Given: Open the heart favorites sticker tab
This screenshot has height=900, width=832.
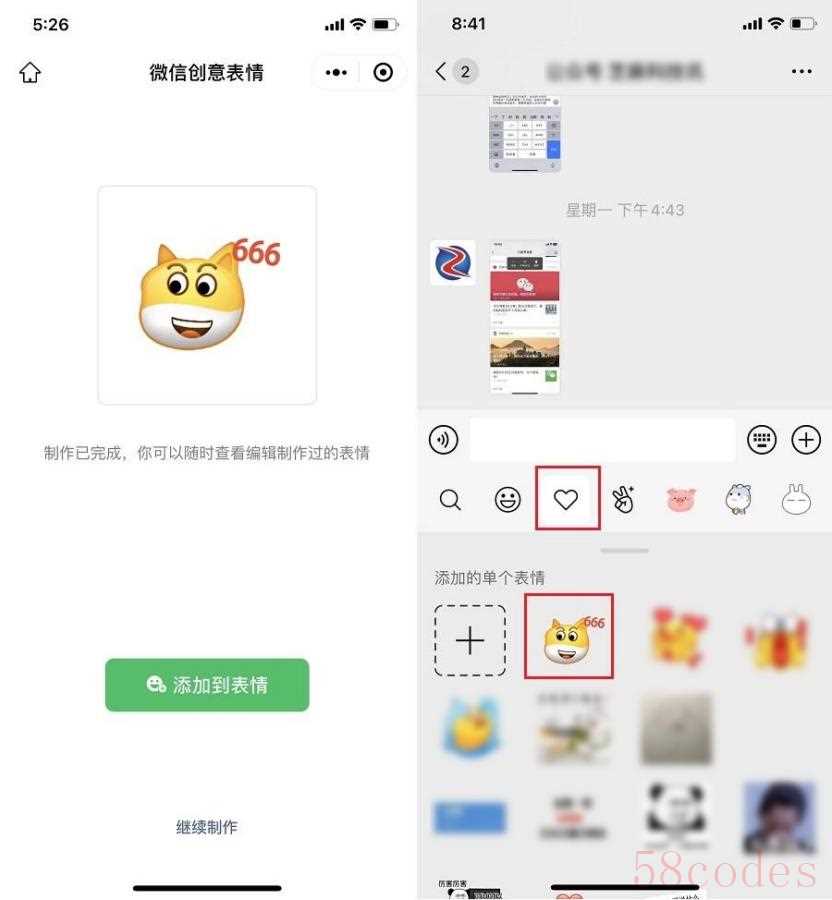Looking at the screenshot, I should tap(567, 499).
